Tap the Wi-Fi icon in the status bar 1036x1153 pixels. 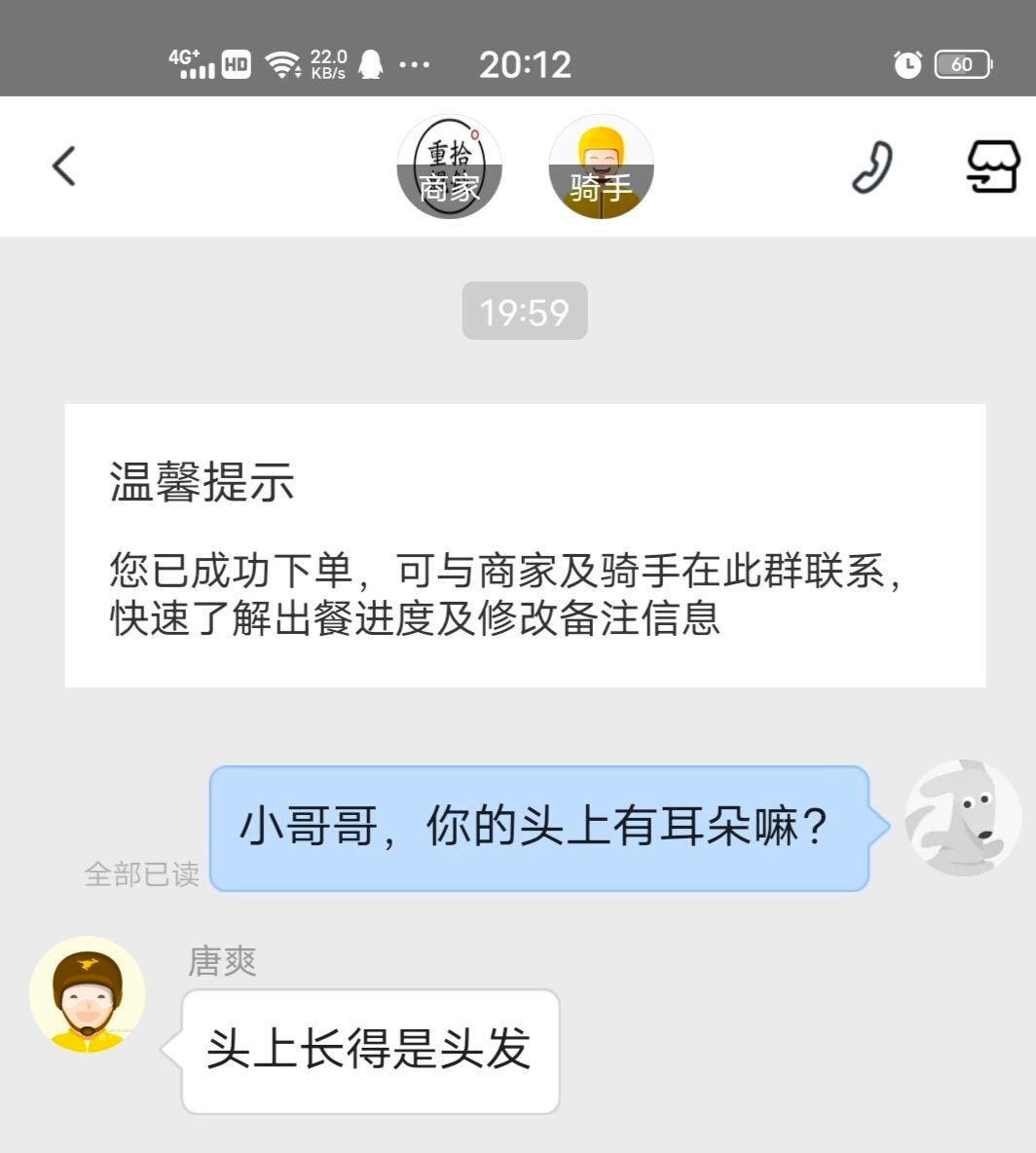(281, 62)
